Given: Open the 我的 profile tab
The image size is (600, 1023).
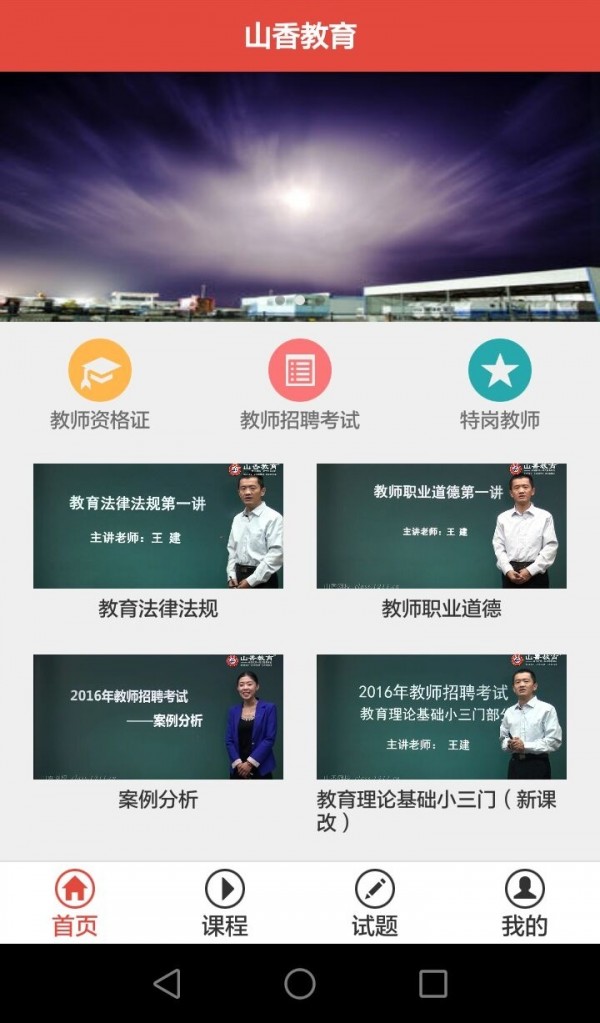Looking at the screenshot, I should [525, 902].
